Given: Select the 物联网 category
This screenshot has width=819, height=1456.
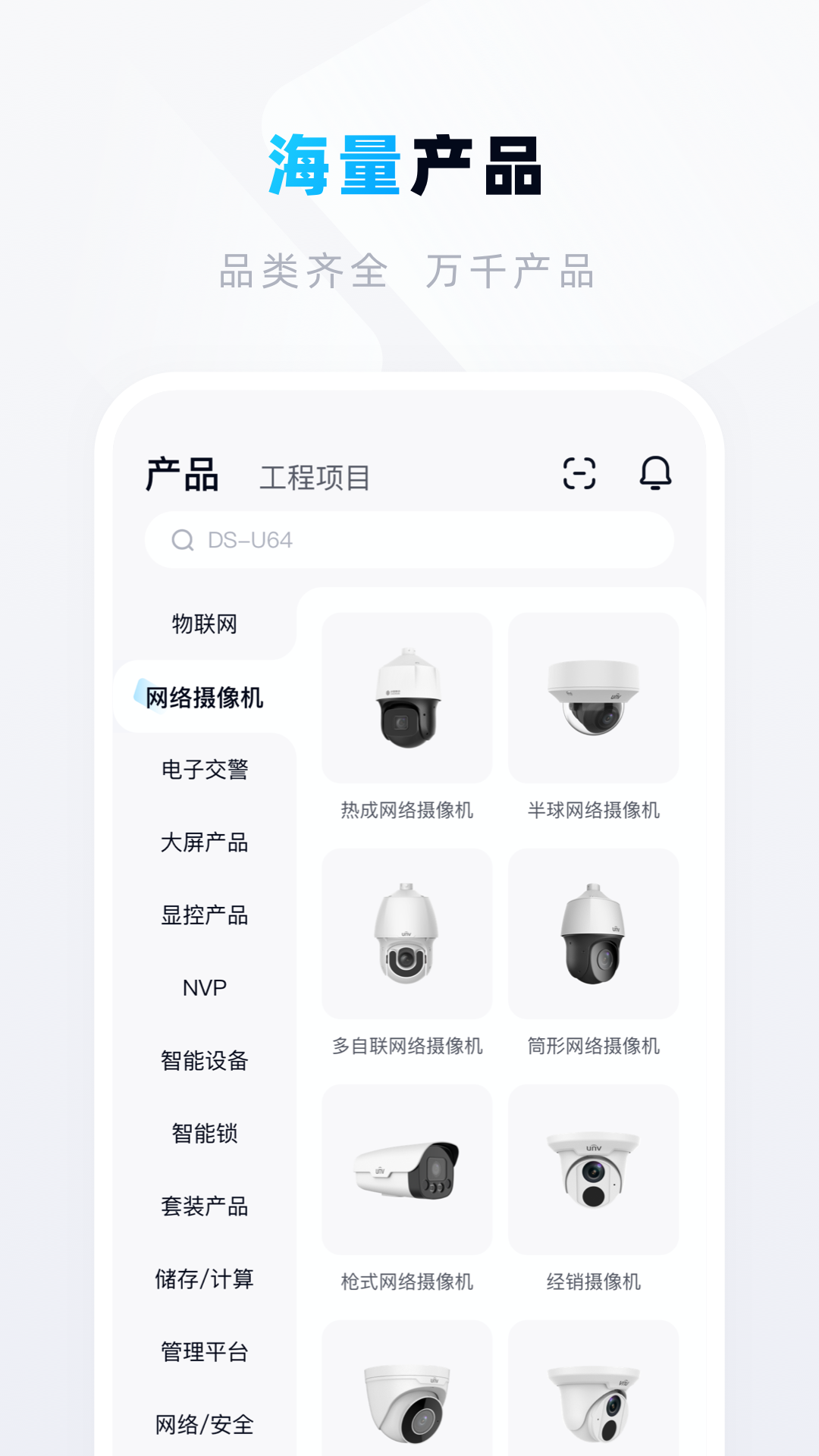Looking at the screenshot, I should (204, 623).
